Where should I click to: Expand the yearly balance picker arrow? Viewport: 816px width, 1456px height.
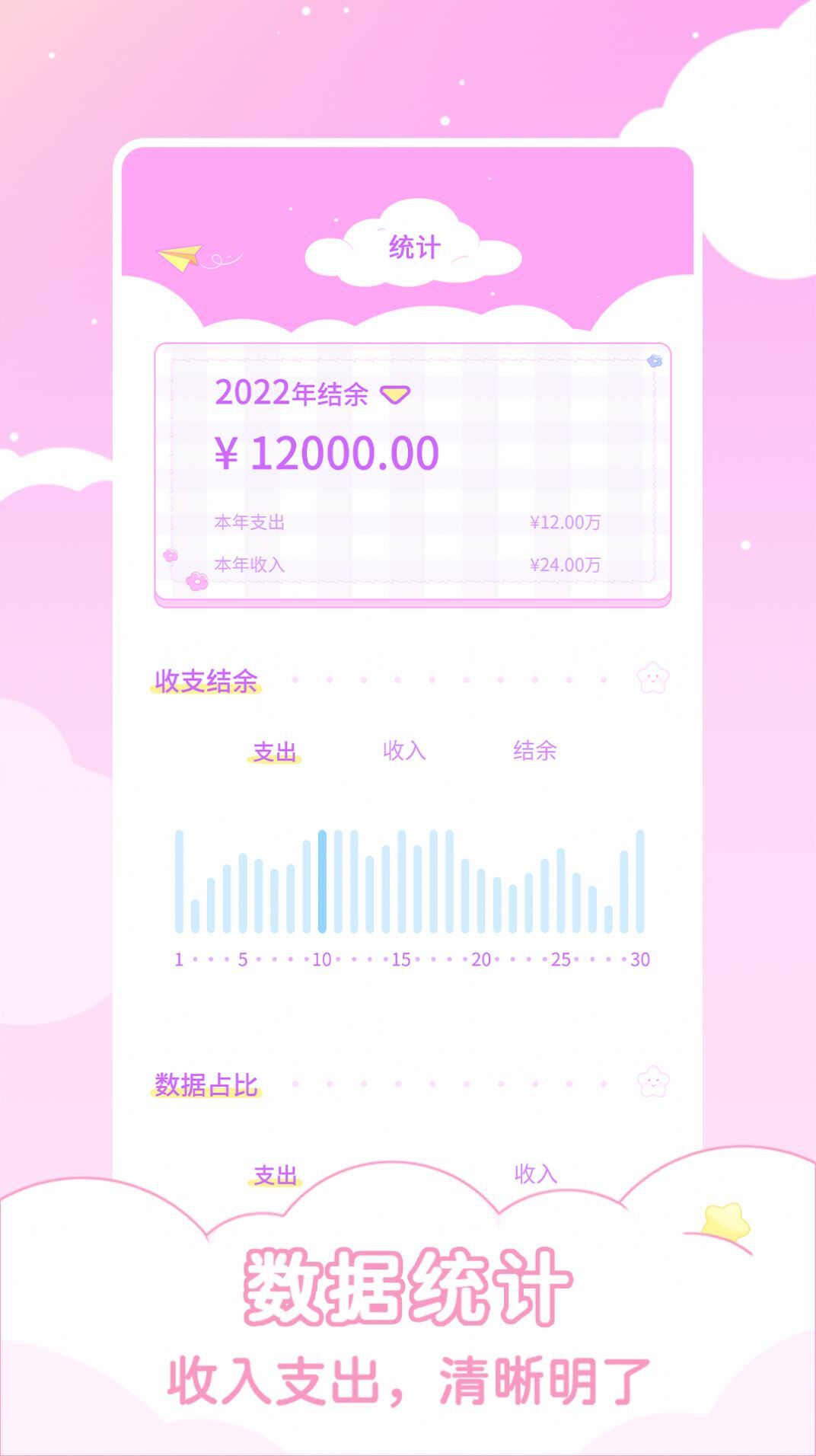coord(394,395)
